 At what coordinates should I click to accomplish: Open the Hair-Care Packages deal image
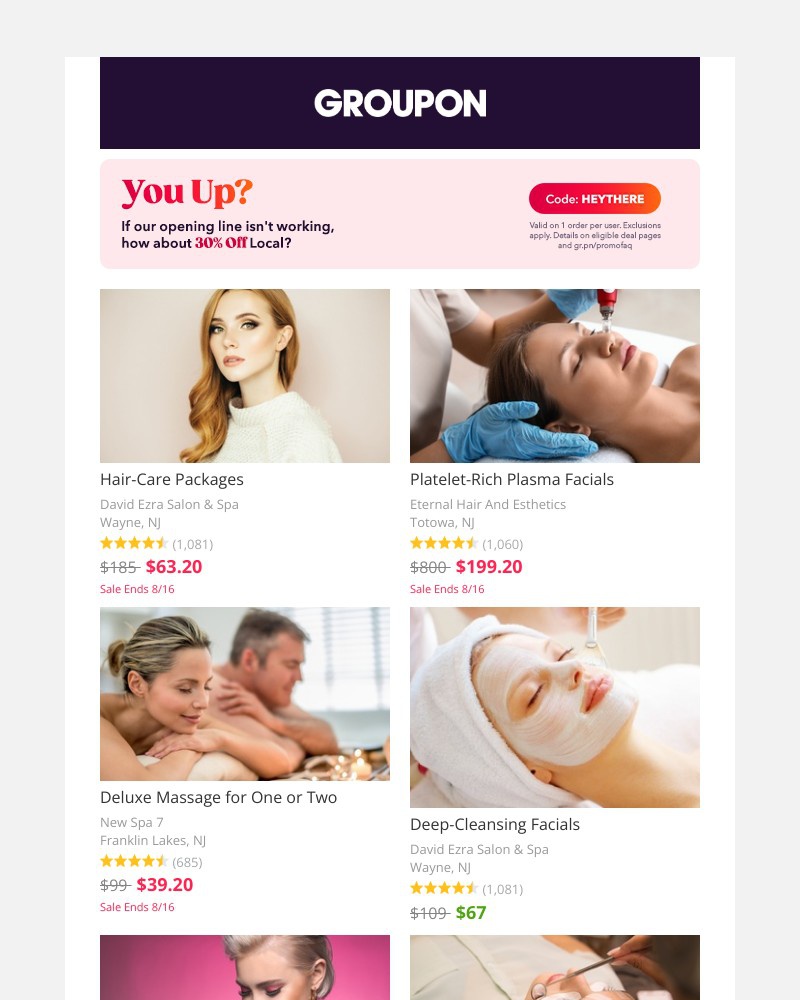click(245, 376)
